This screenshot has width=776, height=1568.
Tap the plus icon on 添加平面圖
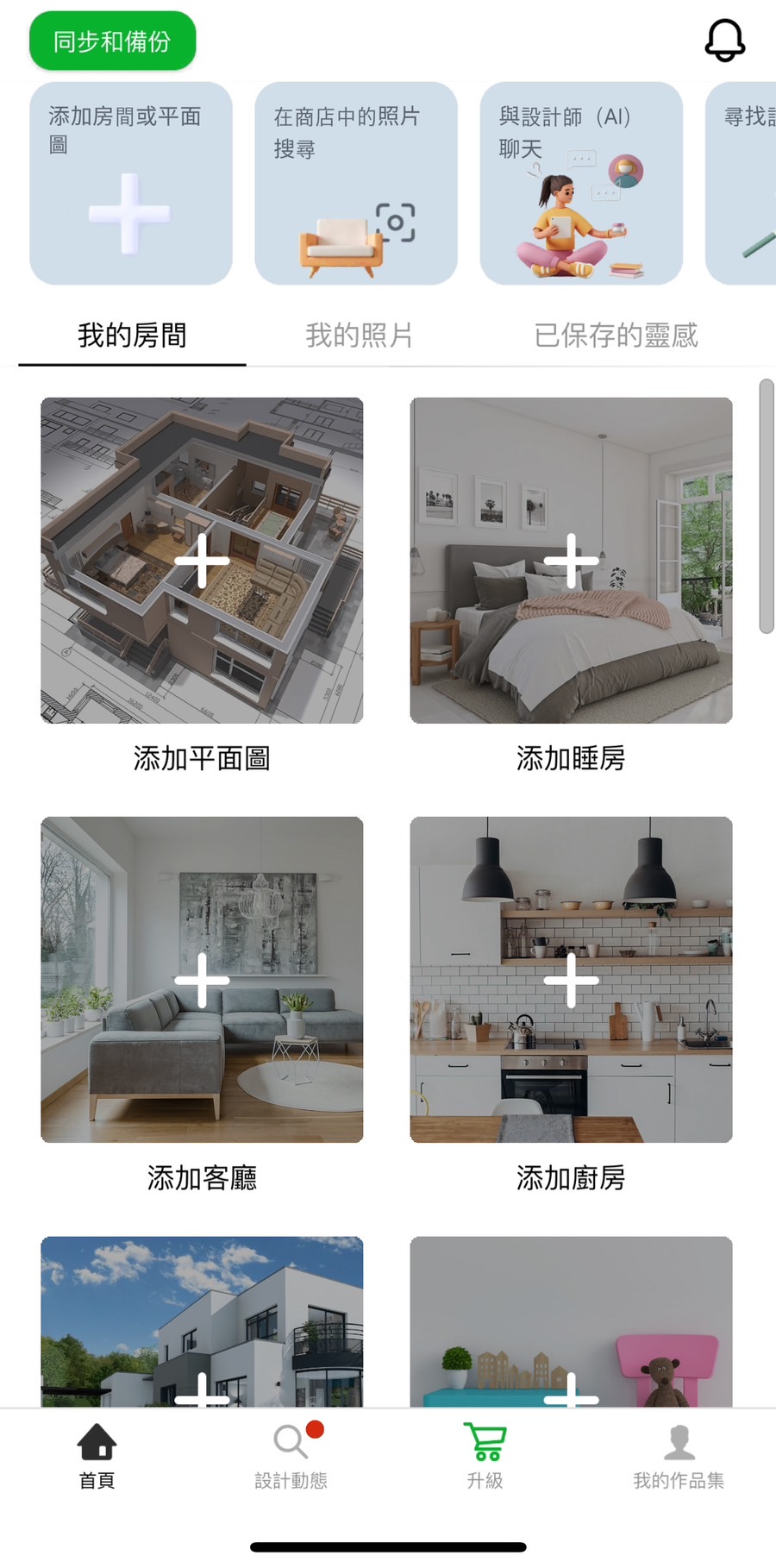pos(201,560)
